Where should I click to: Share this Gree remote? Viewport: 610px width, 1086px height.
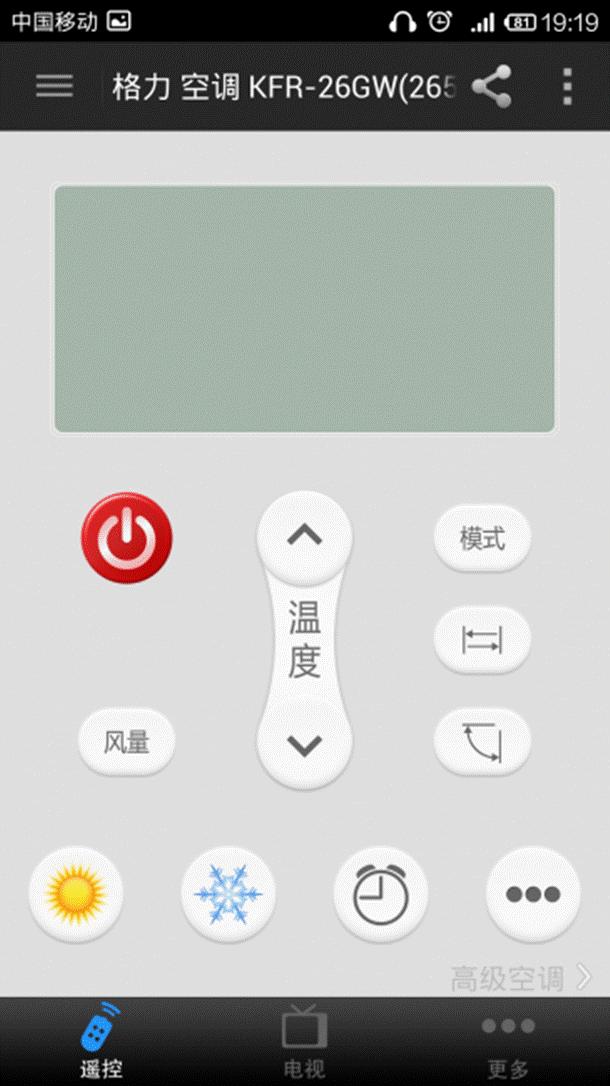[x=492, y=87]
